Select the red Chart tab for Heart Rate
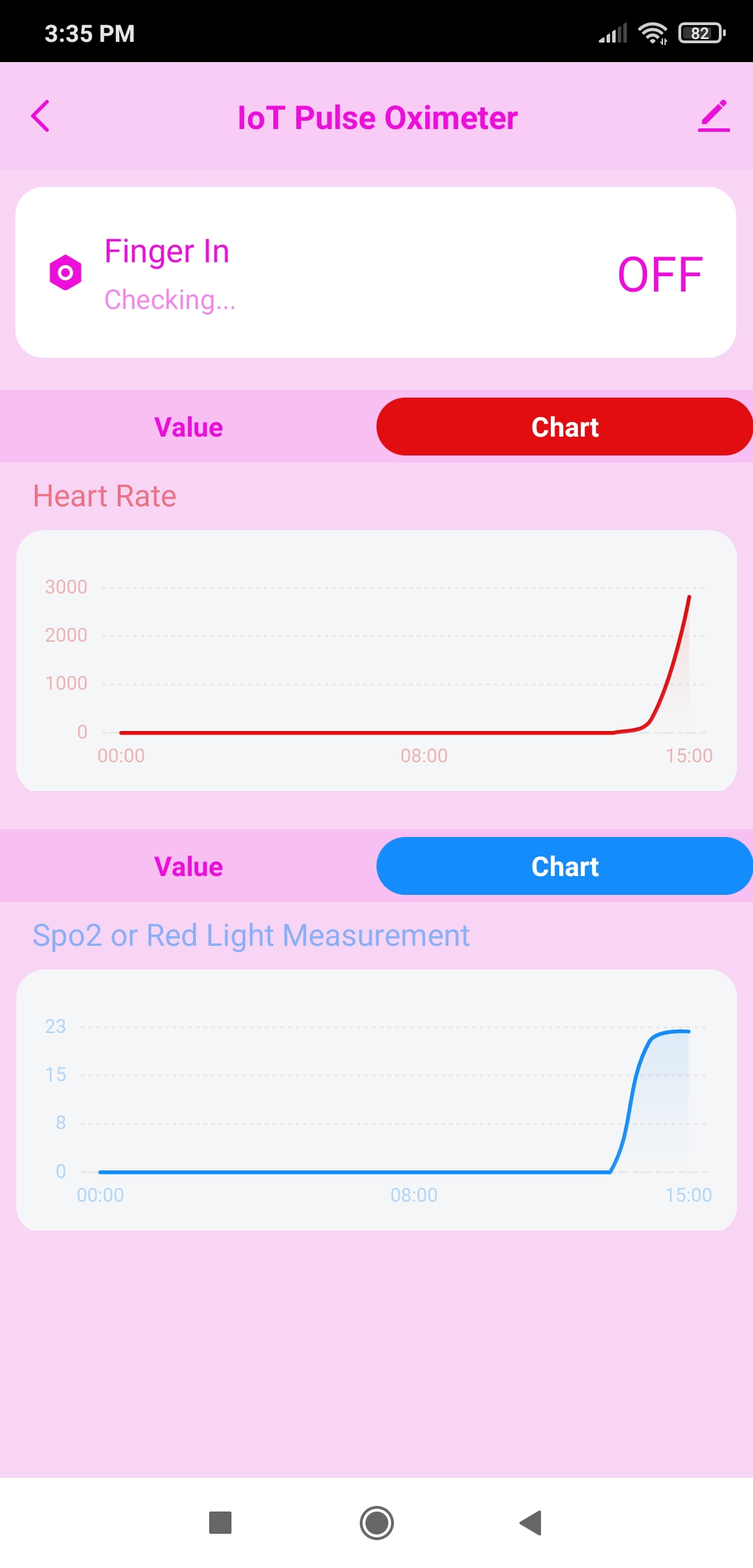The image size is (753, 1568). 564,427
